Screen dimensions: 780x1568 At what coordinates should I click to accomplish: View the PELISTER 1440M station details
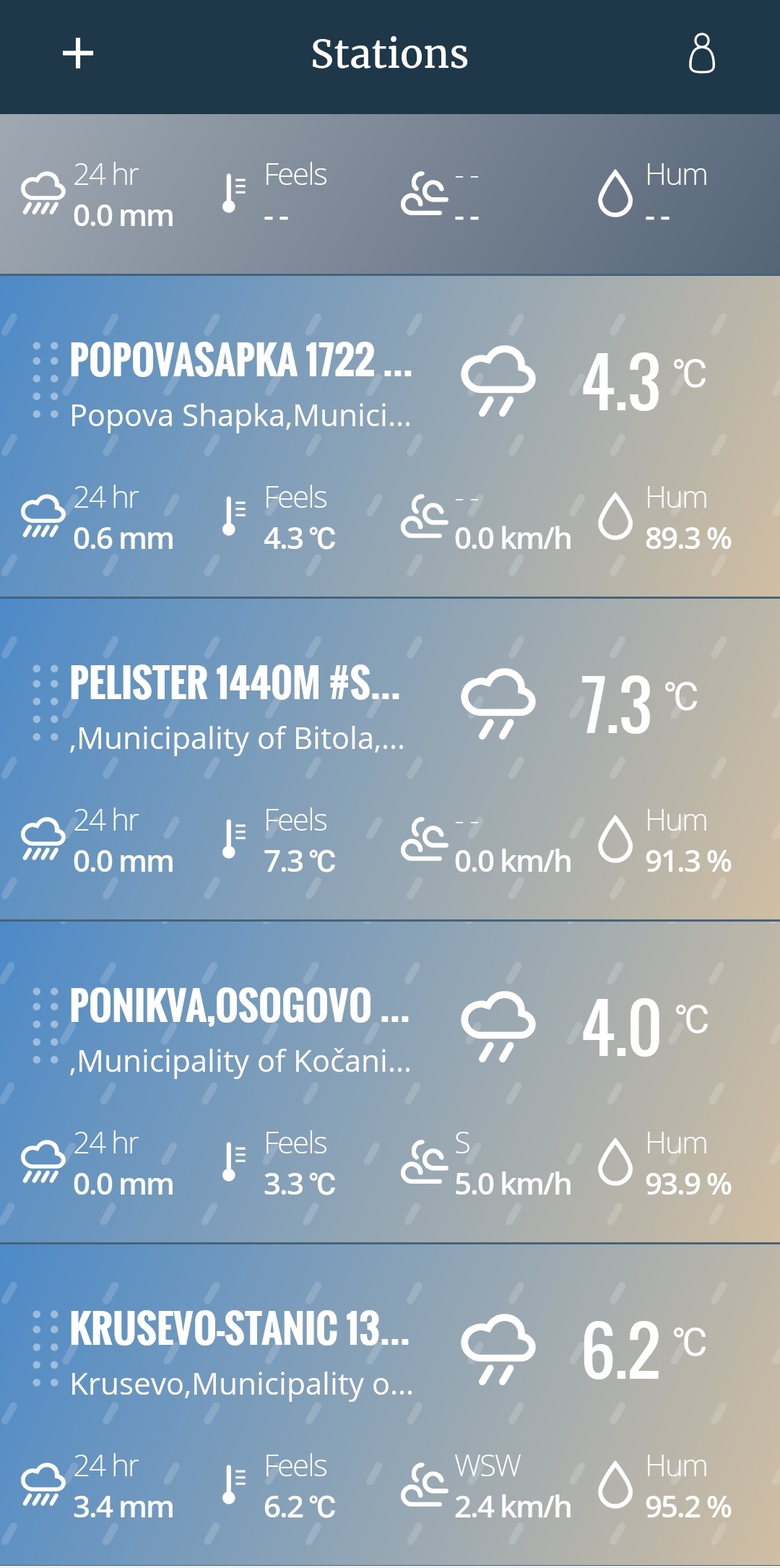click(390, 759)
